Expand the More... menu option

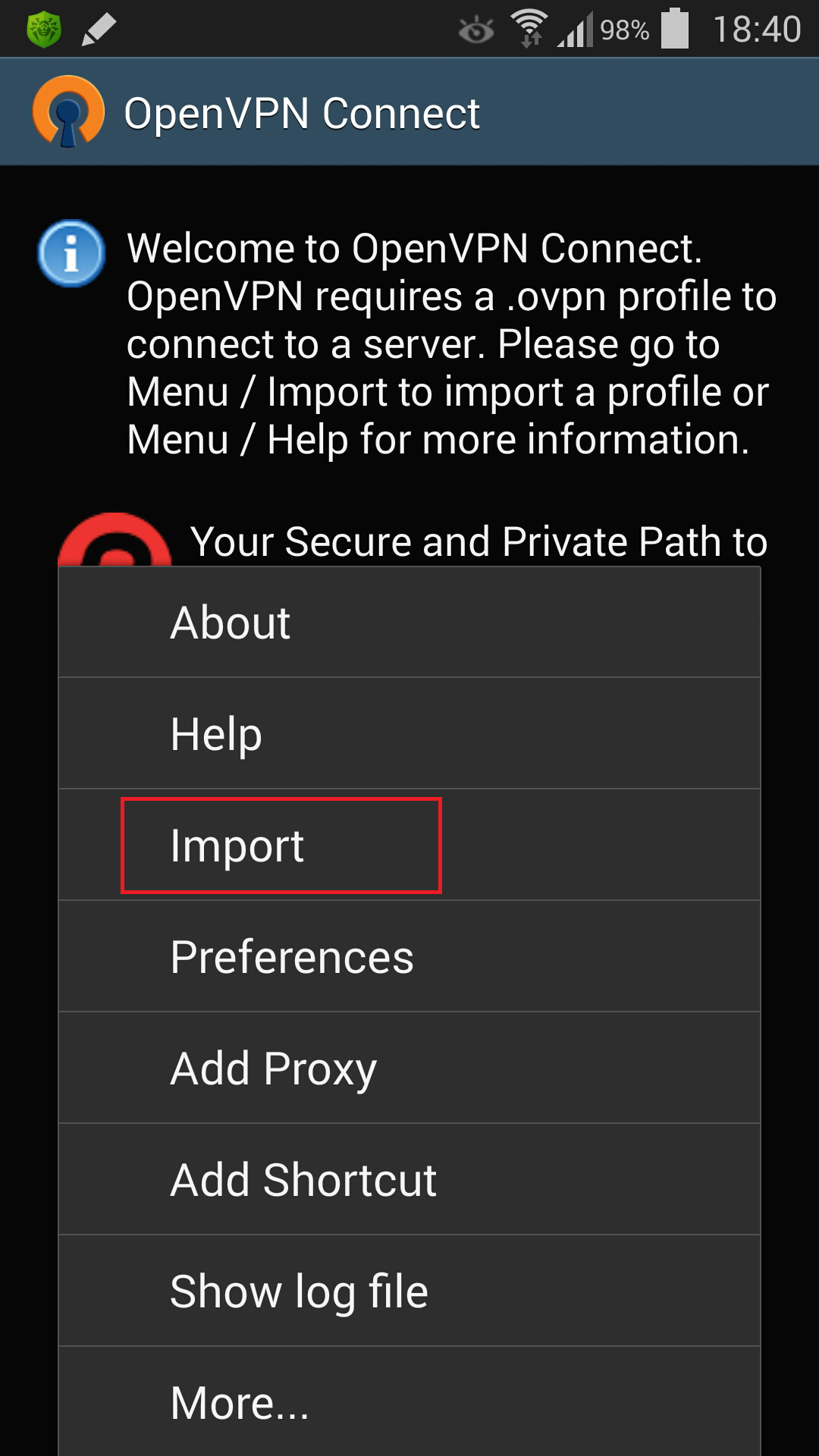409,1401
